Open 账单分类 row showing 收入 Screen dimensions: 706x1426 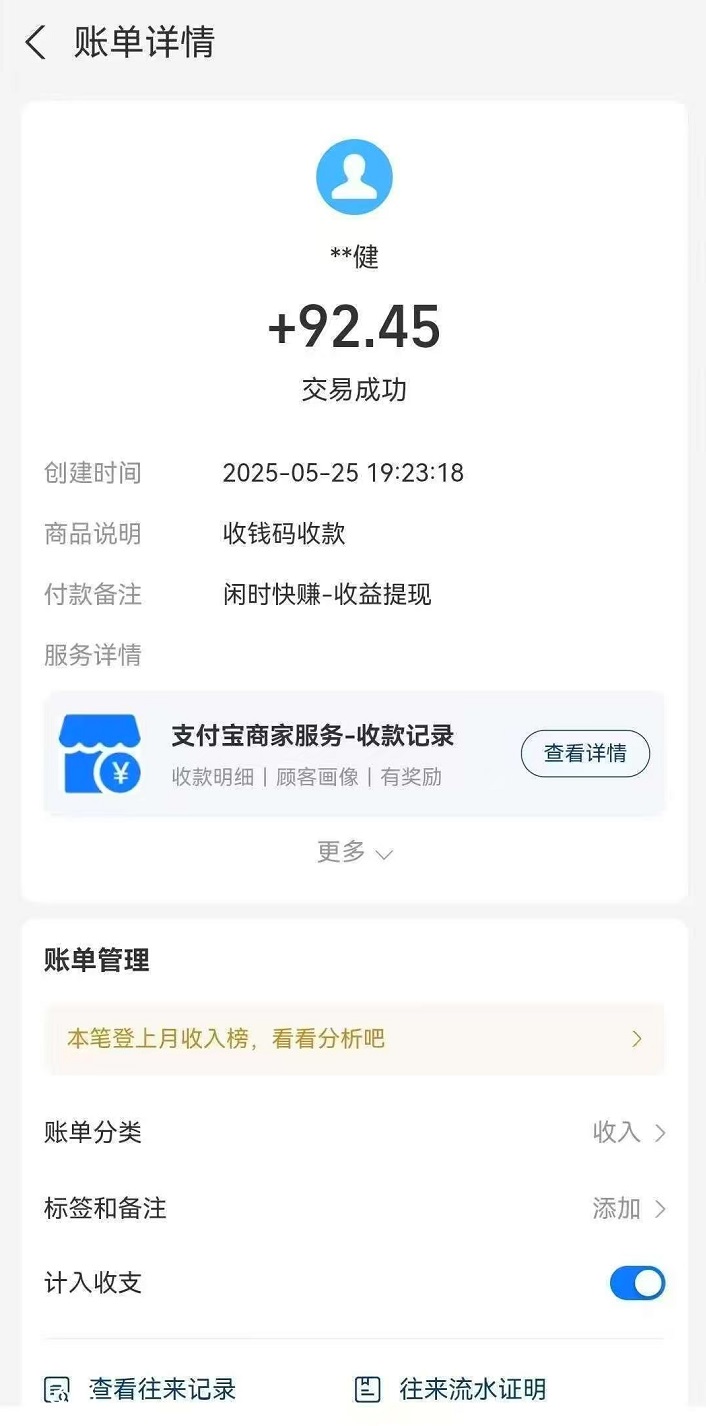tap(354, 1132)
